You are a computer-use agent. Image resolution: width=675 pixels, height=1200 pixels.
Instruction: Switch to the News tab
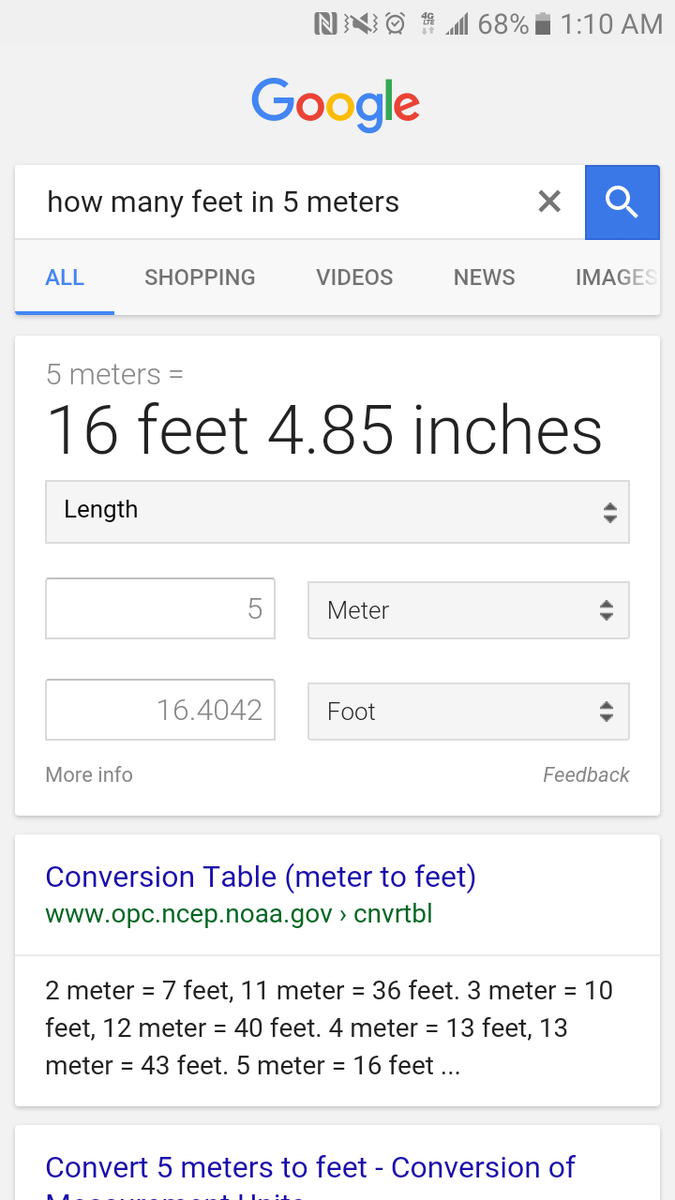point(484,278)
